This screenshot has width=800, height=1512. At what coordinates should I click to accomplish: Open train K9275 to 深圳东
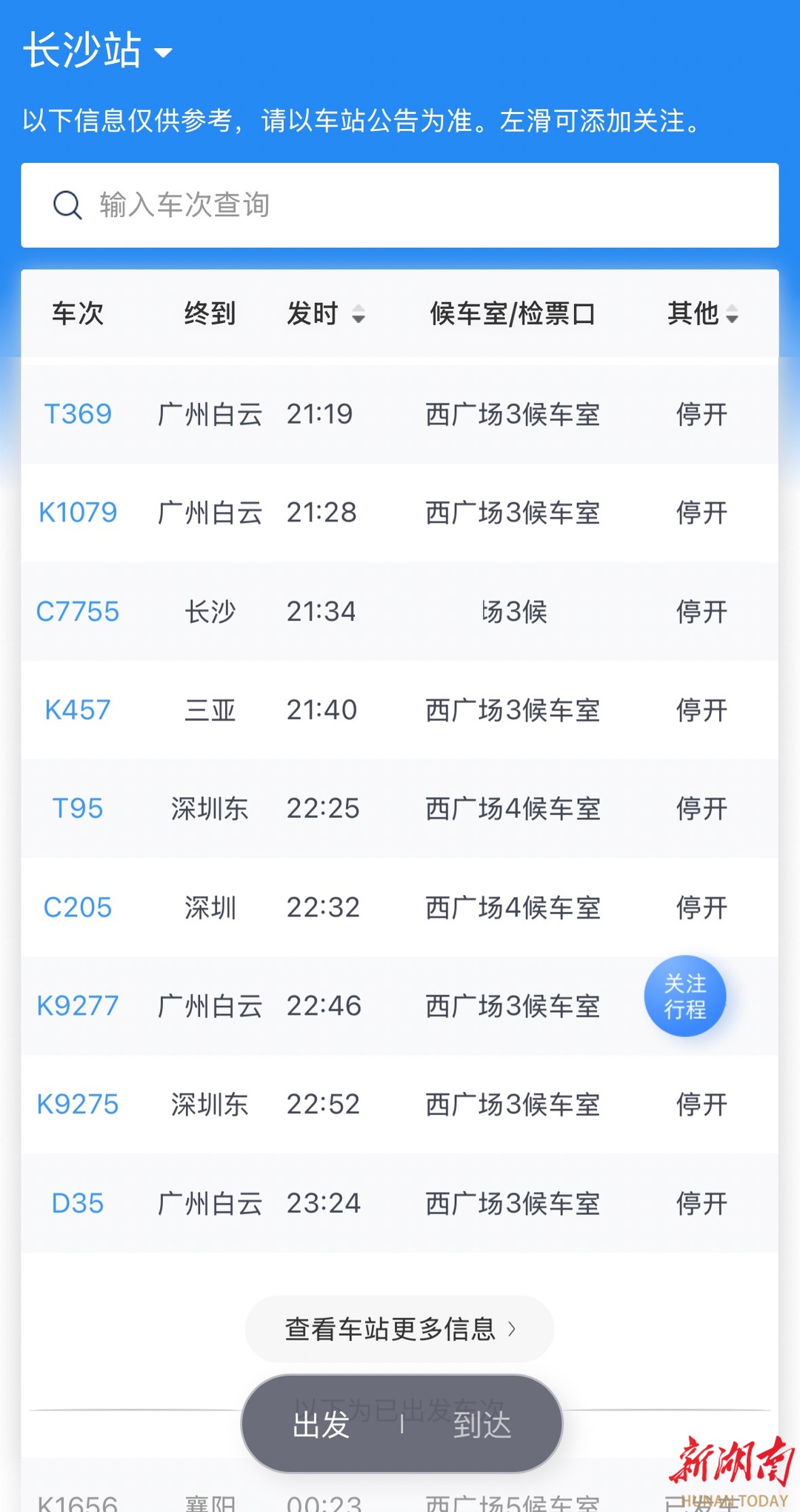pyautogui.click(x=400, y=1105)
